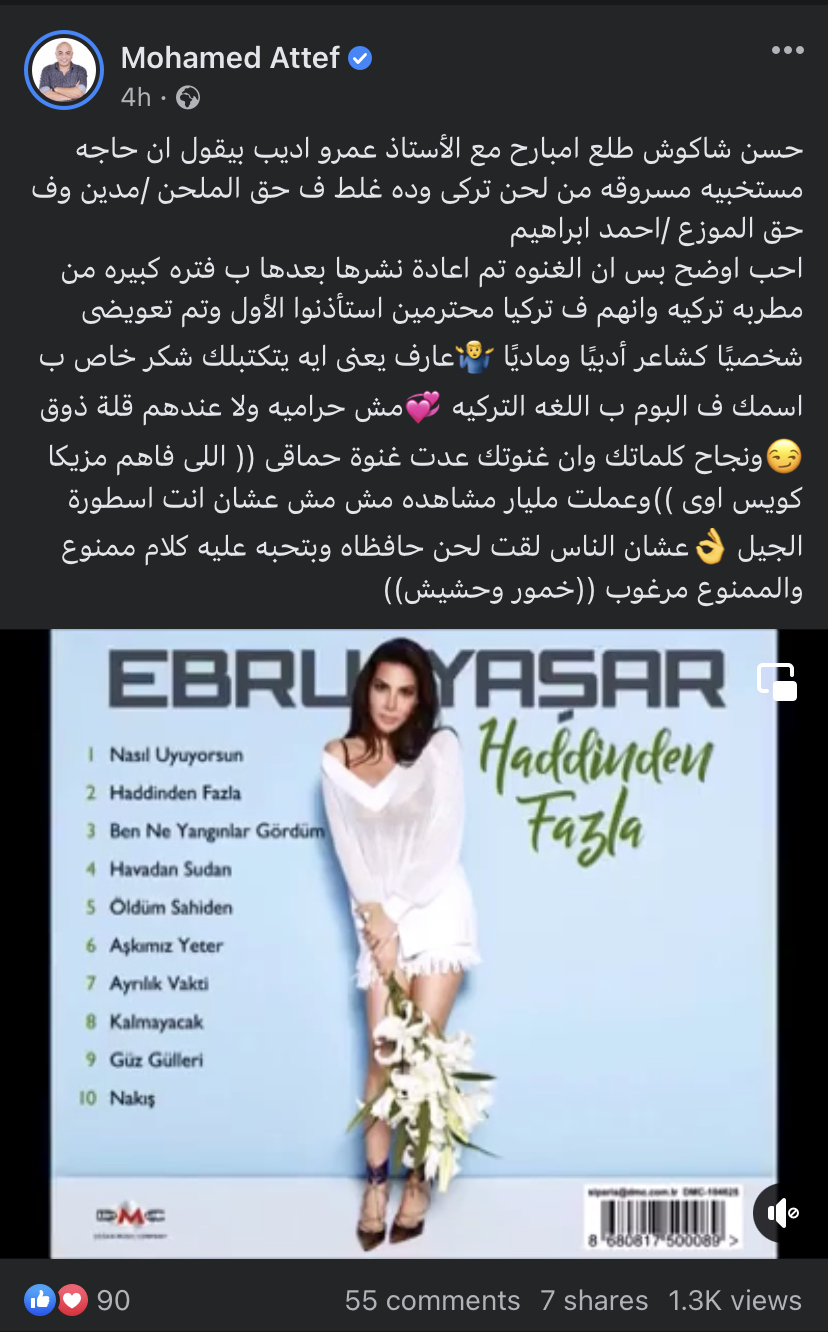828x1332 pixels.
Task: View who reacted to the post
Action: coord(78,1300)
